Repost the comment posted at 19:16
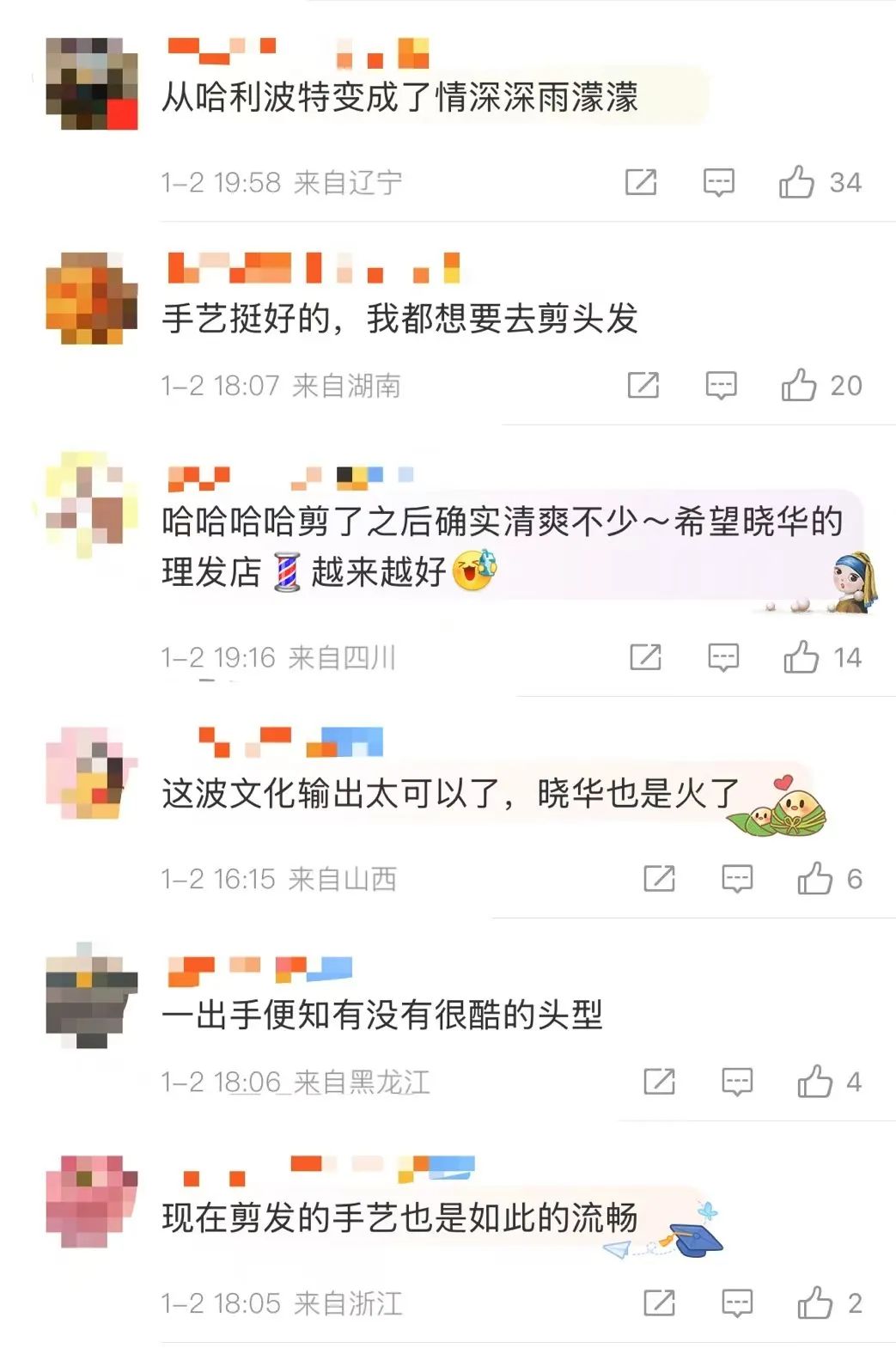This screenshot has height=1348, width=896. 645,657
